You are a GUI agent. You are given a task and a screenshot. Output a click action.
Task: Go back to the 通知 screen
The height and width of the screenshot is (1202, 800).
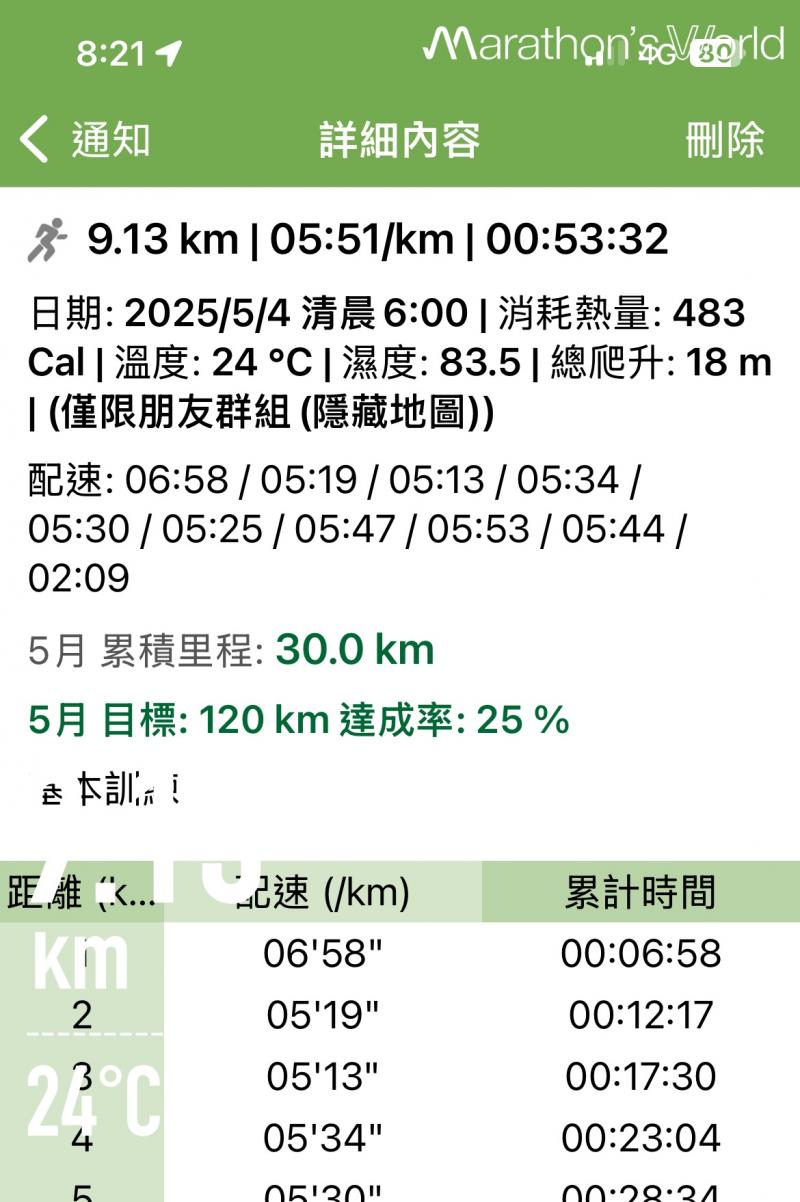click(86, 139)
